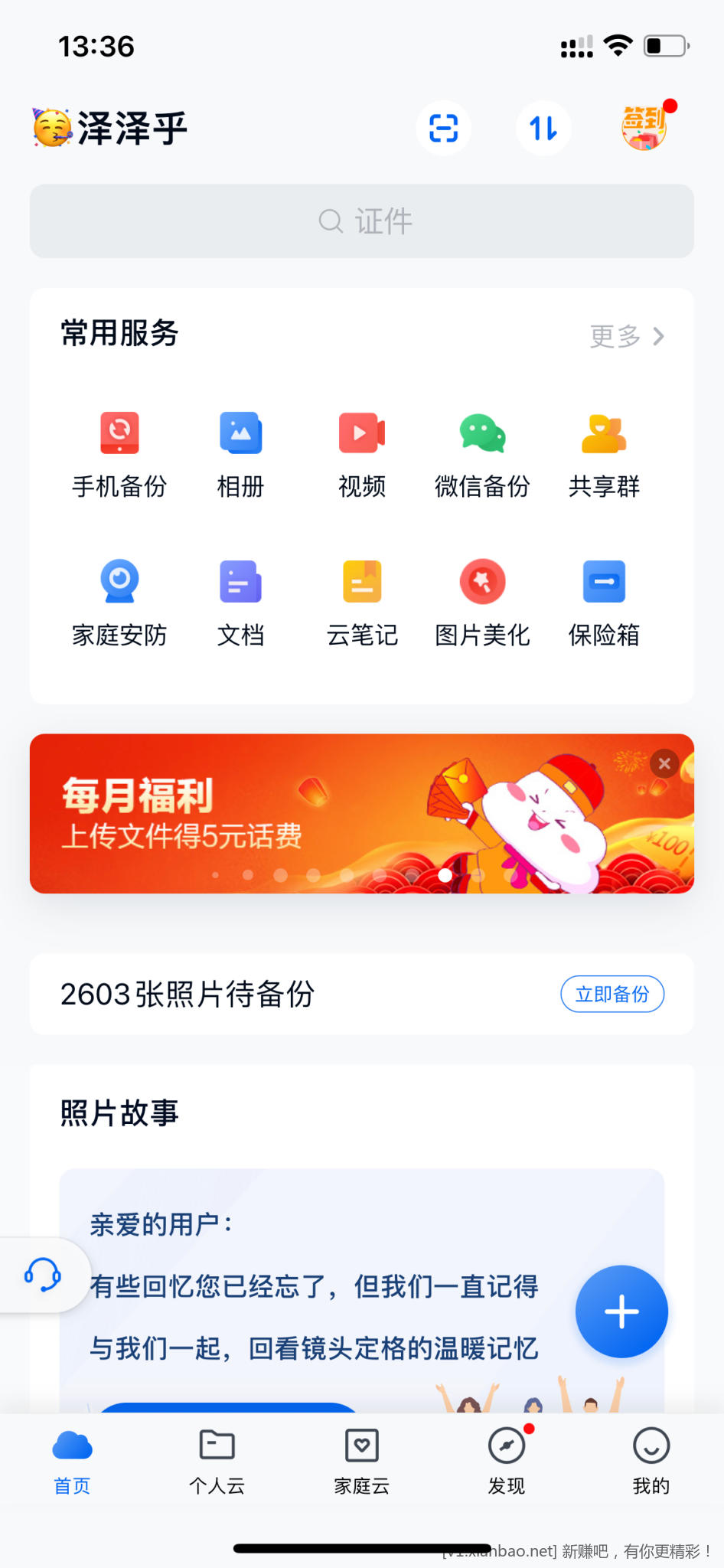Viewport: 724px width, 1568px height.
Task: Open the 签到 check-in icon
Action: (644, 128)
